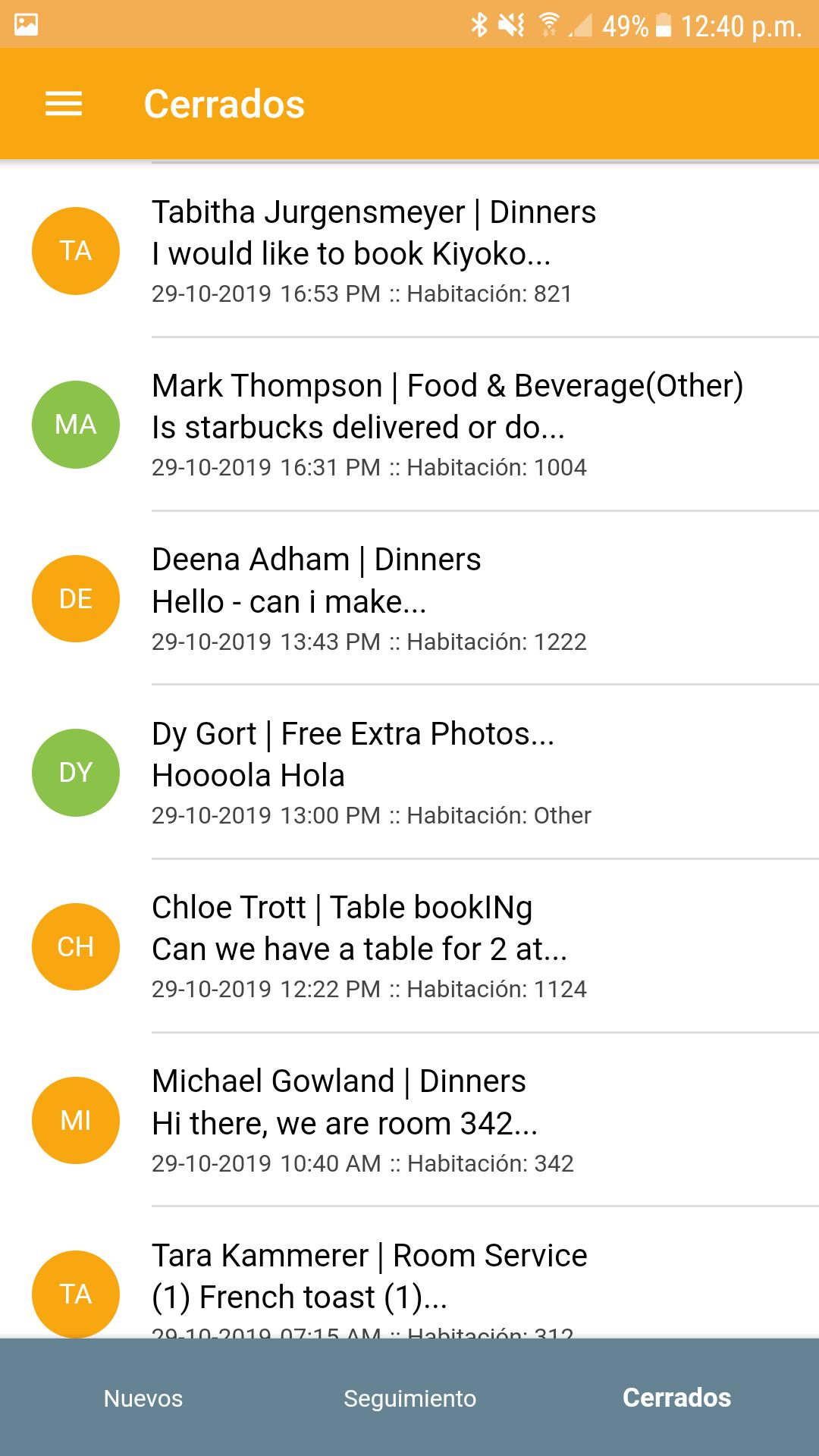Select the Cerrados tab
The width and height of the screenshot is (819, 1456).
[x=676, y=1398]
